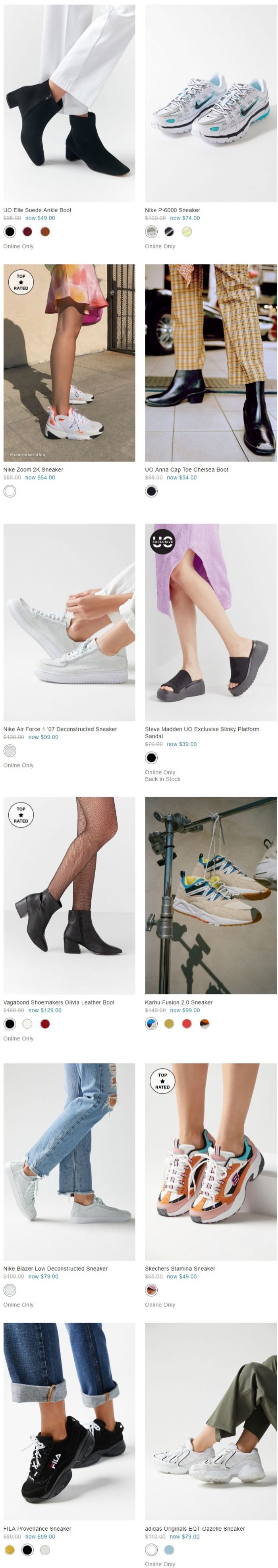
Task: Open the FILA Provenance Sneaker image
Action: point(69,1421)
